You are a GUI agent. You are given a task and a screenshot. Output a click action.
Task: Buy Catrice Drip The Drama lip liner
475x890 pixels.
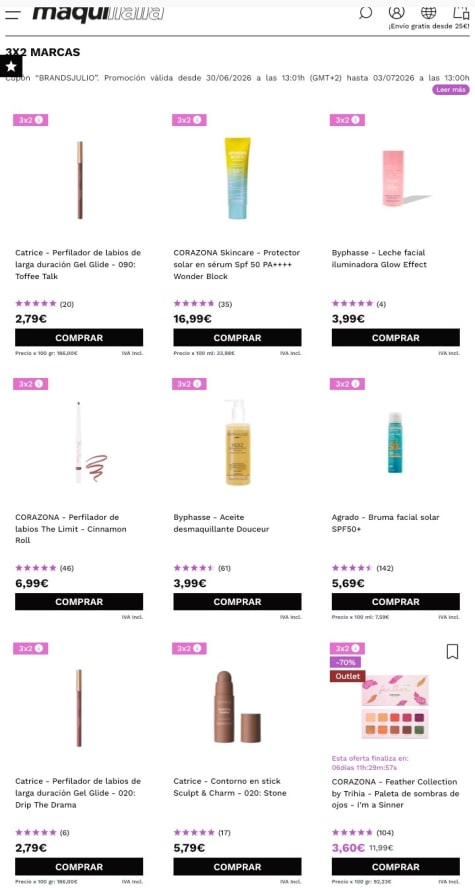79,867
